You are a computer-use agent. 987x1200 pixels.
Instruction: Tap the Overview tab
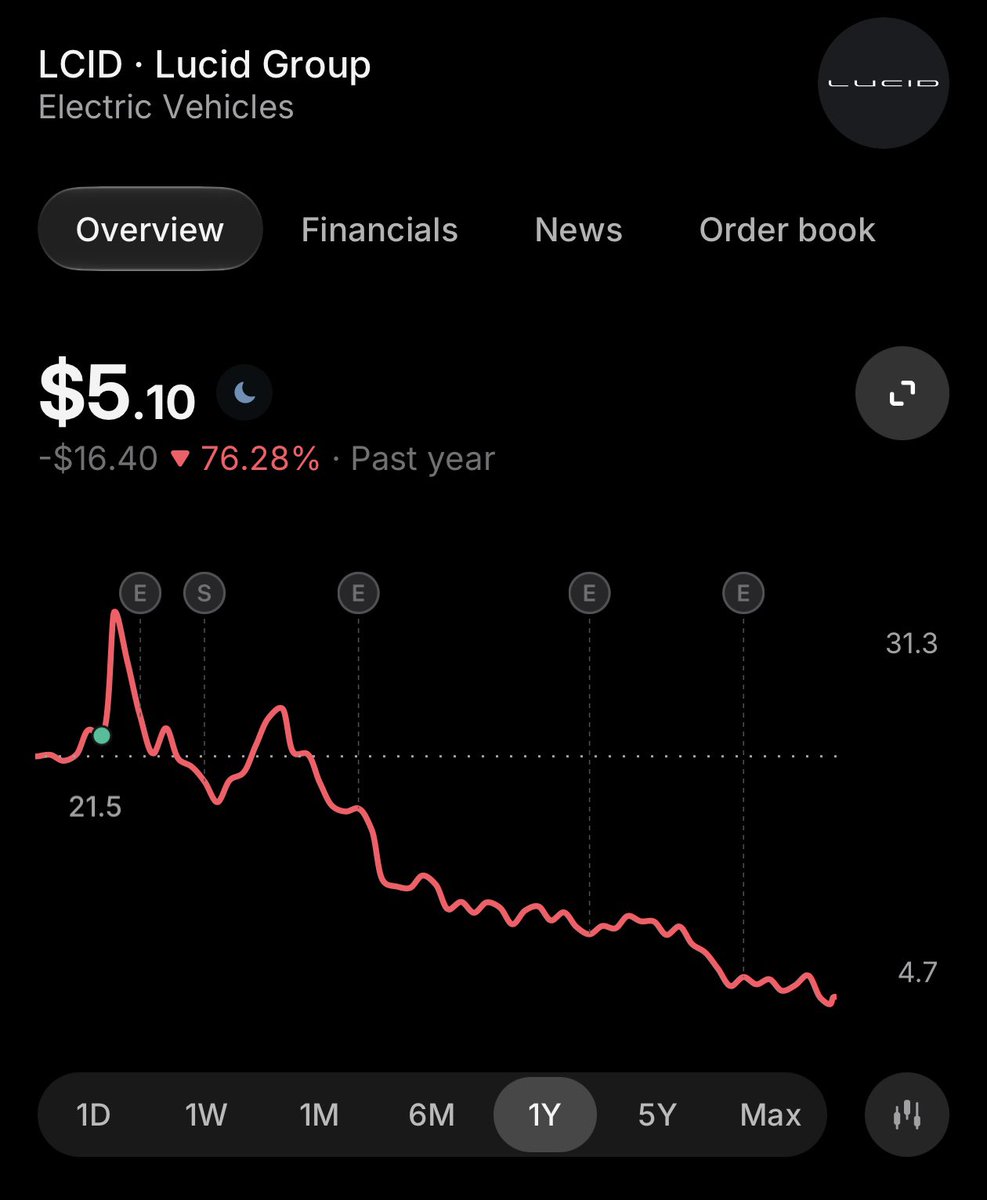150,229
